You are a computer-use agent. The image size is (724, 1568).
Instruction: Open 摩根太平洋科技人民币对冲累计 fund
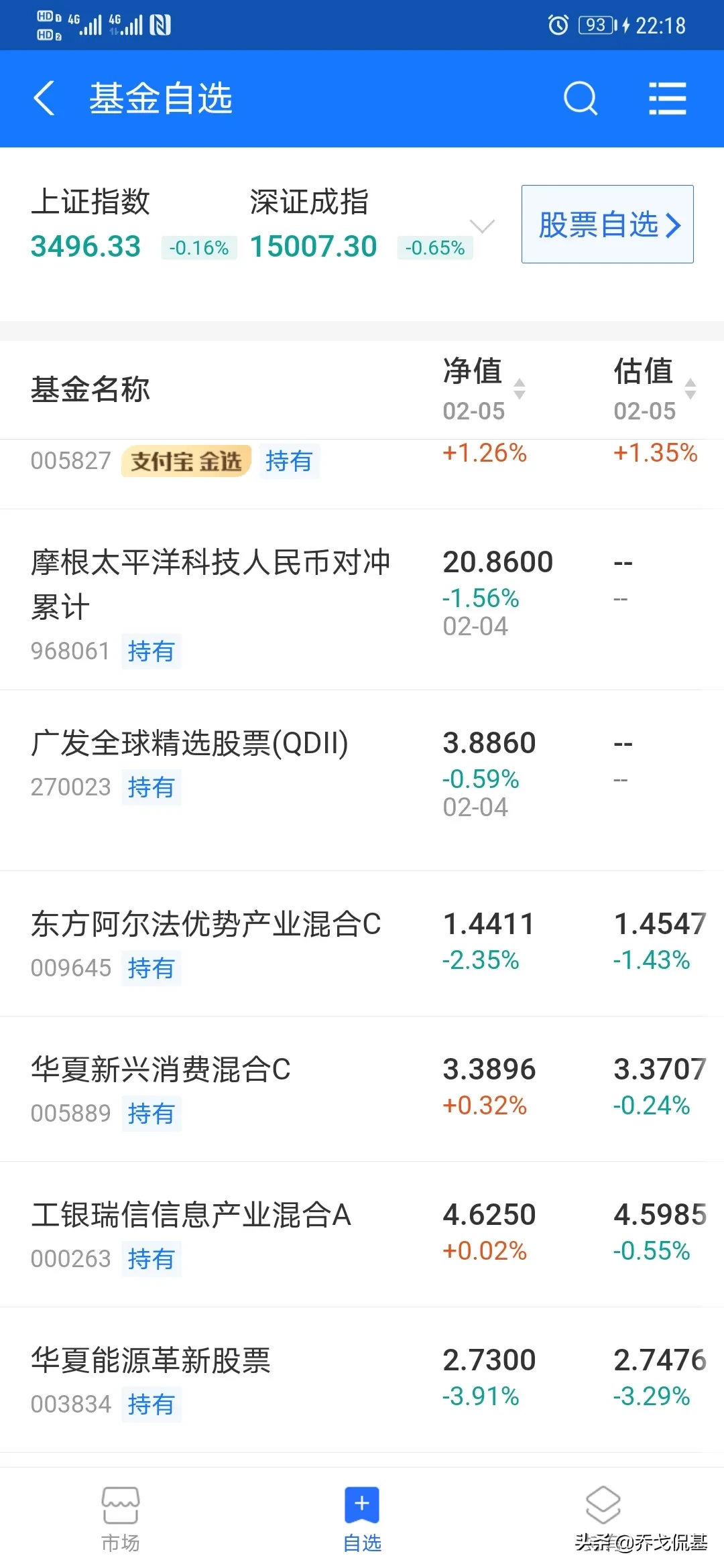coord(210,583)
